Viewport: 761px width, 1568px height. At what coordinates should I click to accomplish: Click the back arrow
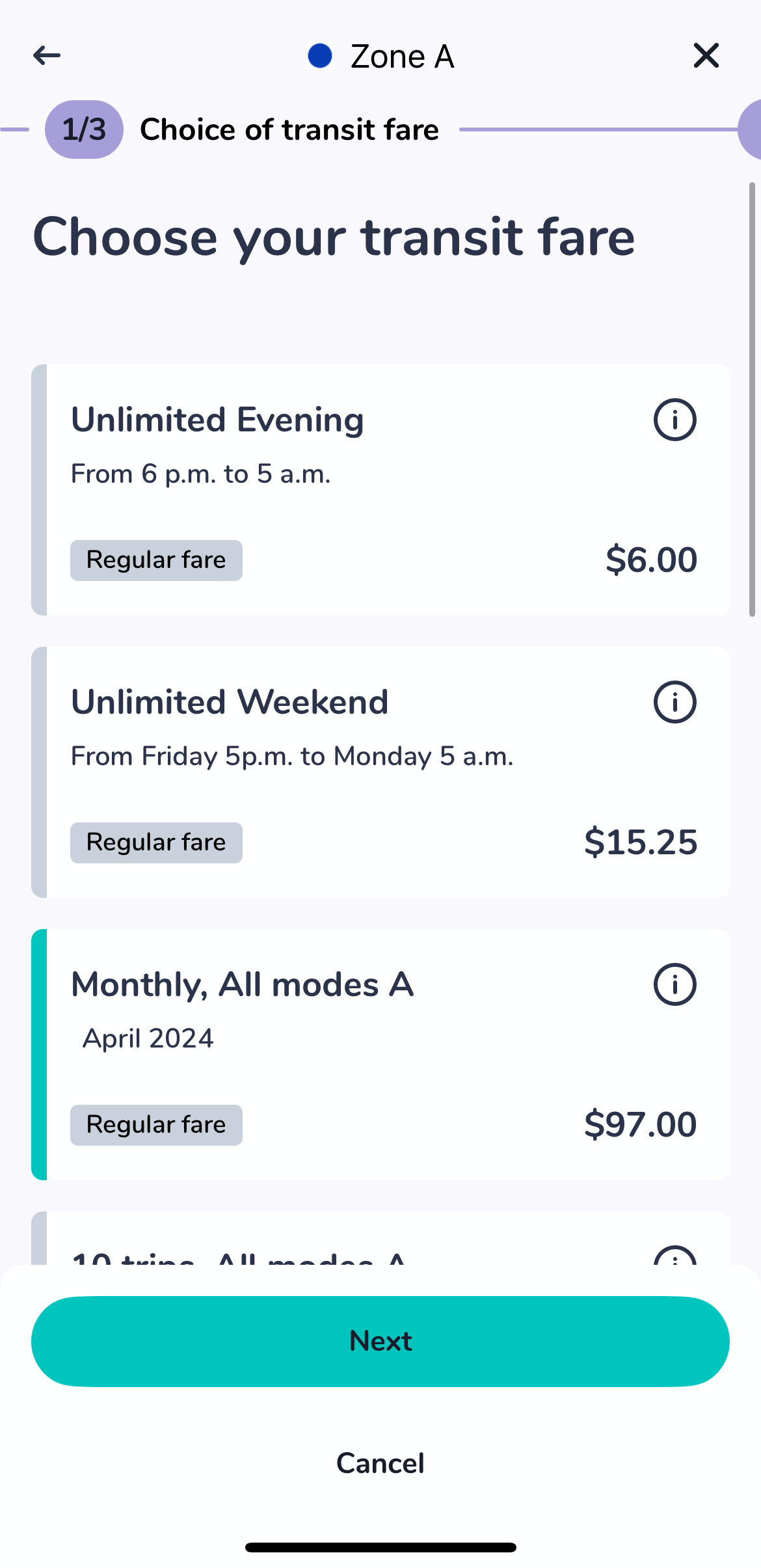pyautogui.click(x=46, y=55)
